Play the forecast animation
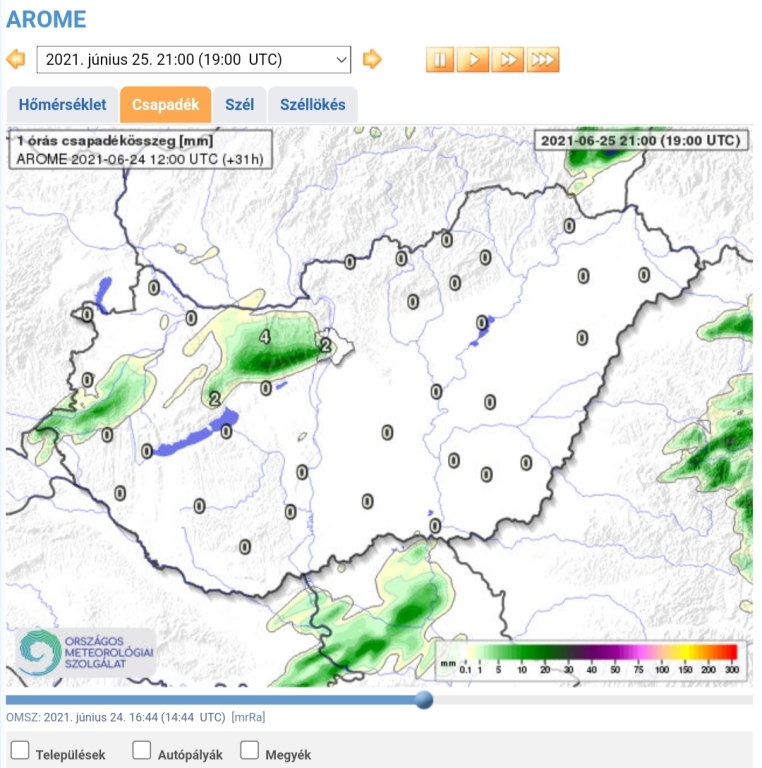 474,59
